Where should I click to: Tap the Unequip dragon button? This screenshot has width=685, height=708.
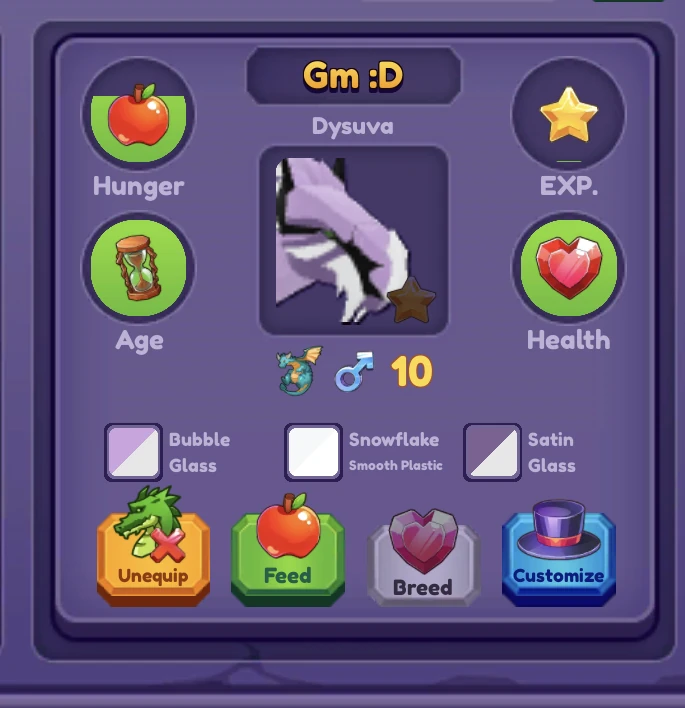(153, 560)
